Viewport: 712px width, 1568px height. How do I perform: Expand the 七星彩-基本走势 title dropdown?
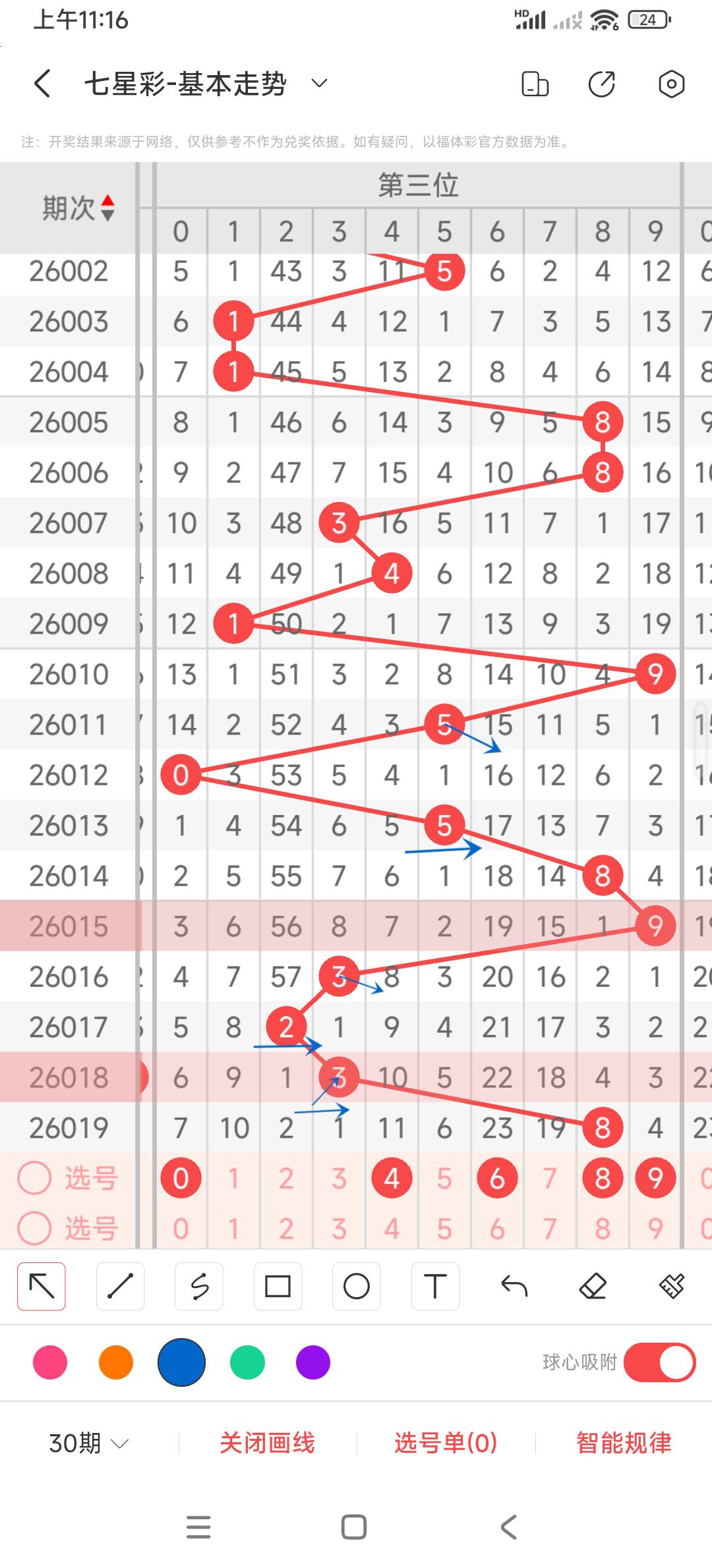click(x=319, y=83)
